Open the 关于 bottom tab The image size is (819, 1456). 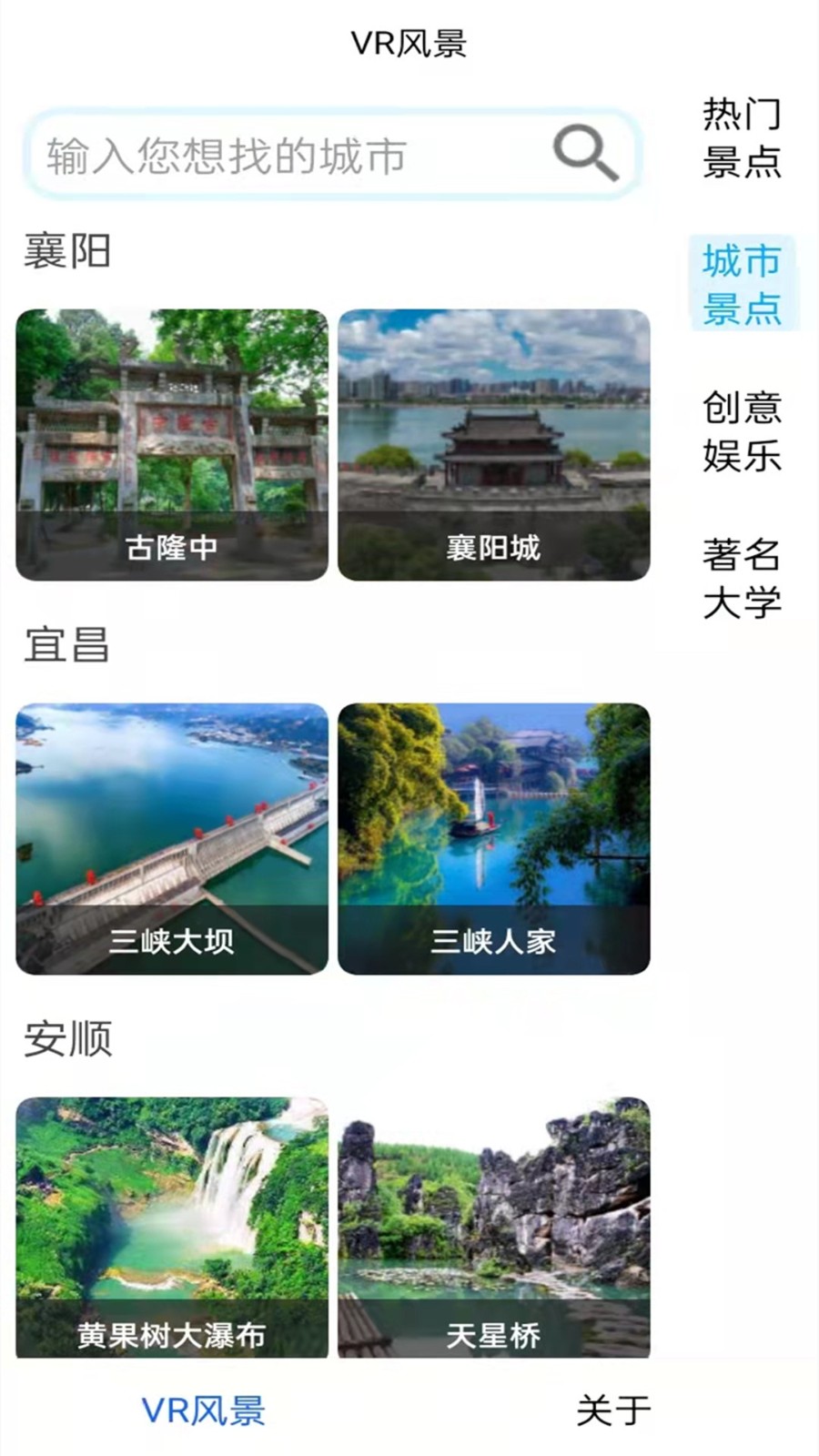(x=614, y=1410)
